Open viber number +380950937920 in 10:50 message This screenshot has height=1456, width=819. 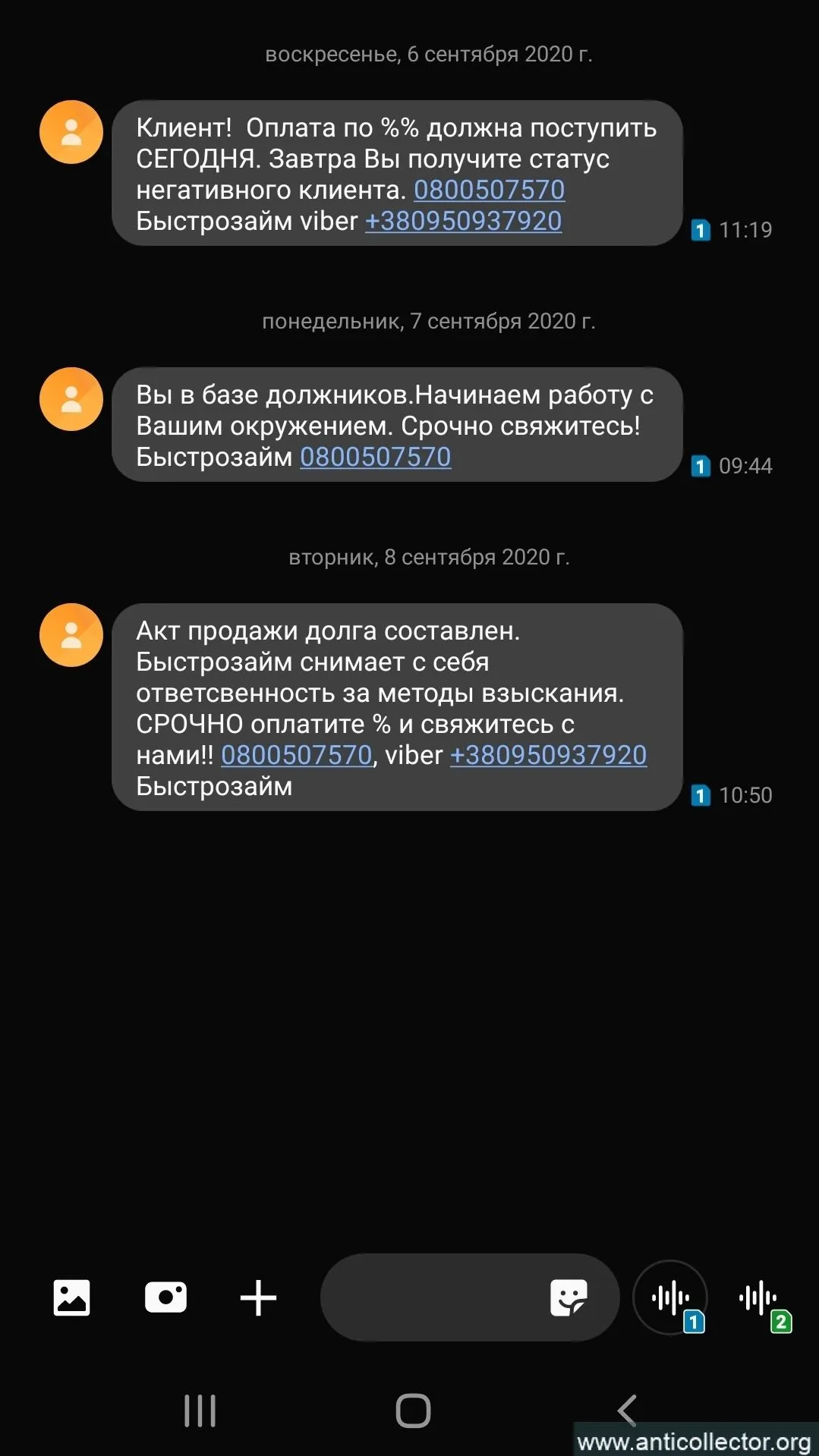tap(548, 755)
